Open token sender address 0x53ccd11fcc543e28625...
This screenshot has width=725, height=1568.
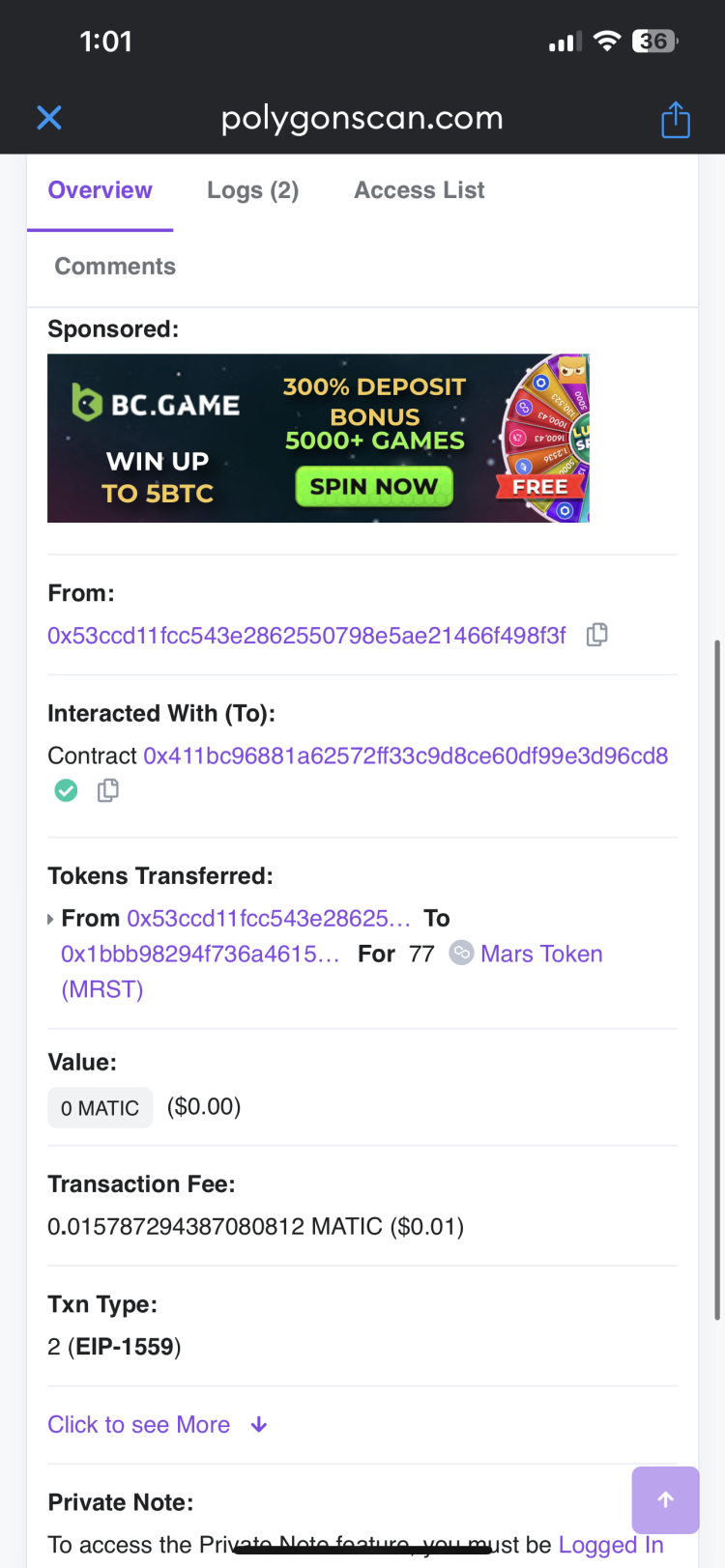tap(268, 919)
